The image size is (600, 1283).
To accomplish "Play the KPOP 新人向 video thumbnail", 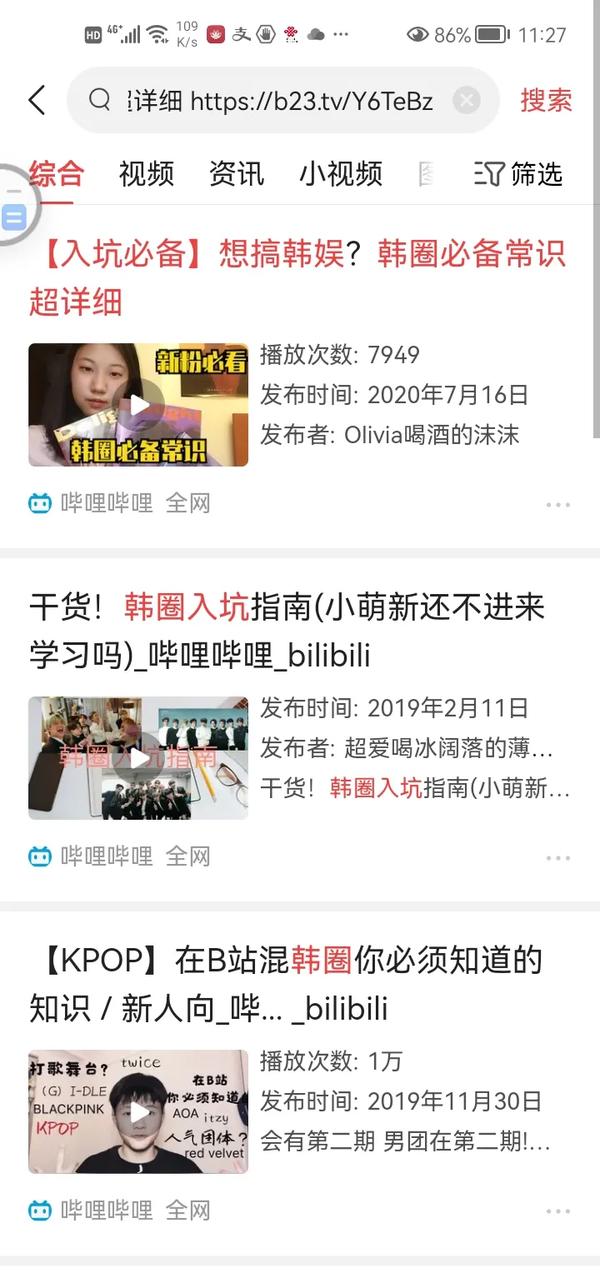I will [138, 1111].
